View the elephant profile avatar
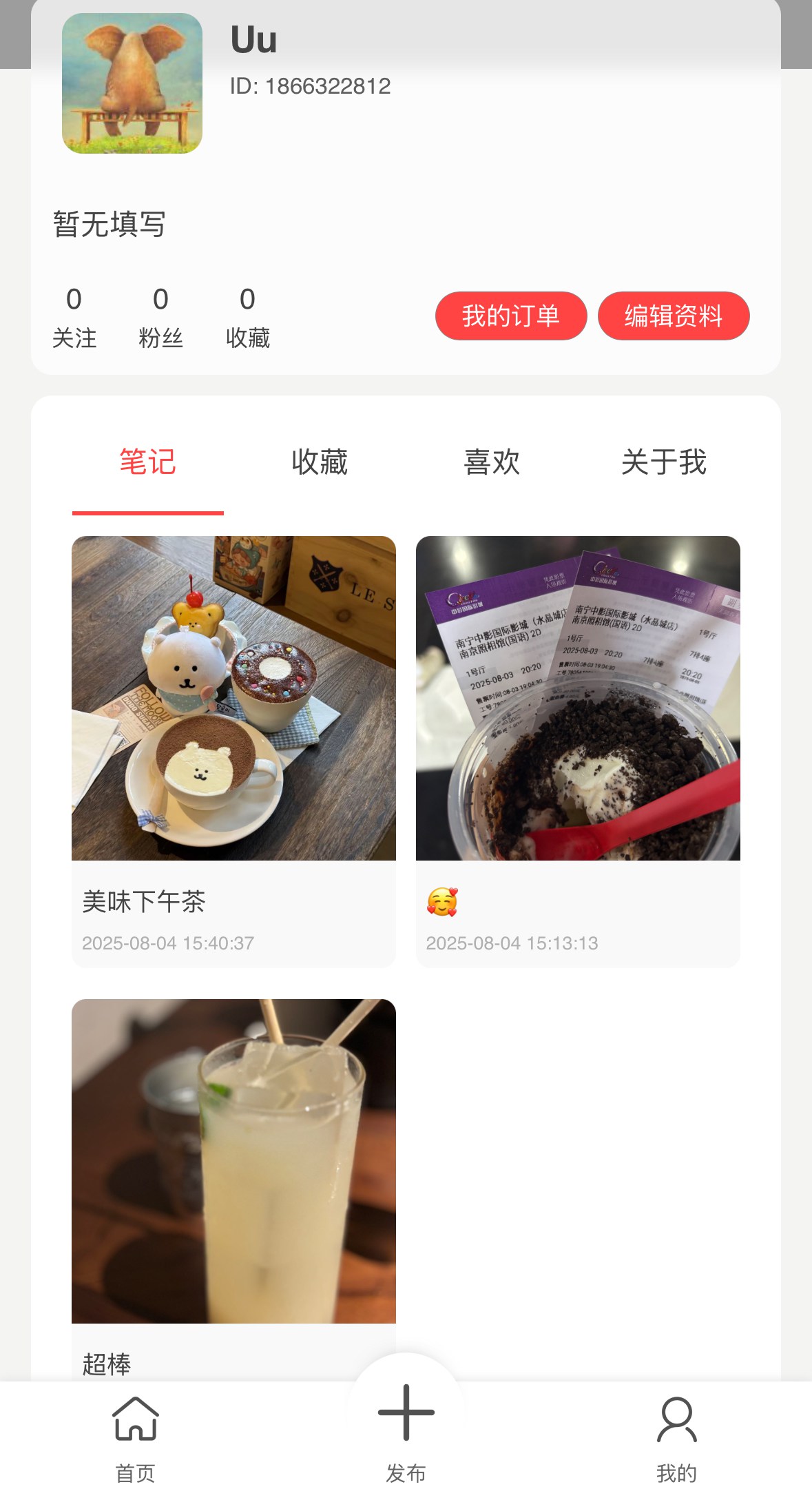 132,83
